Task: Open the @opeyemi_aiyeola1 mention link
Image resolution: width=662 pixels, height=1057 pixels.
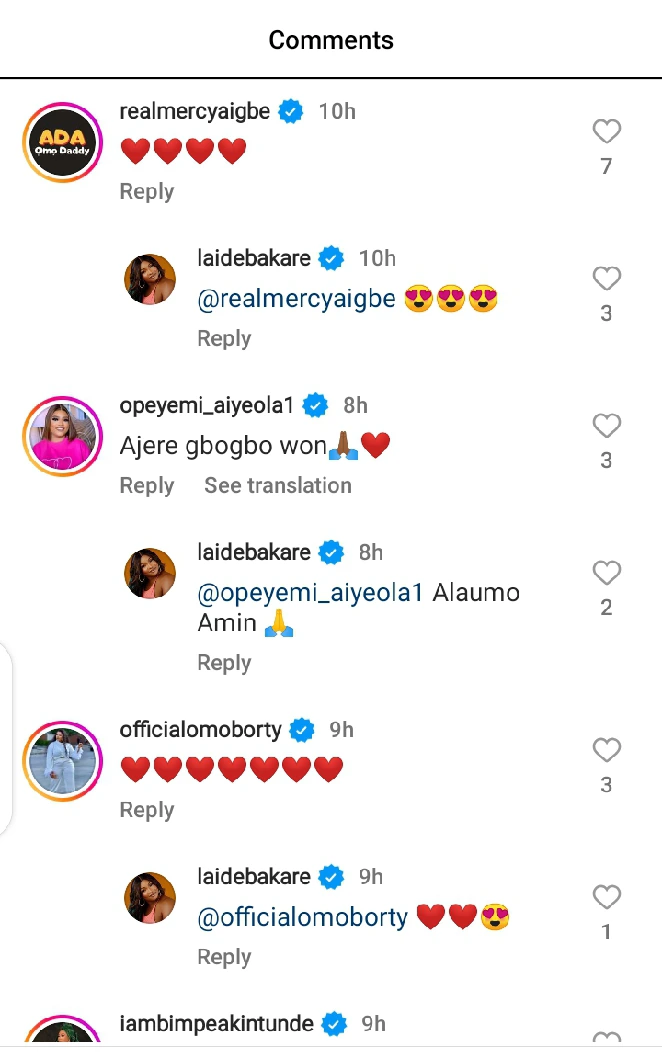Action: click(312, 592)
